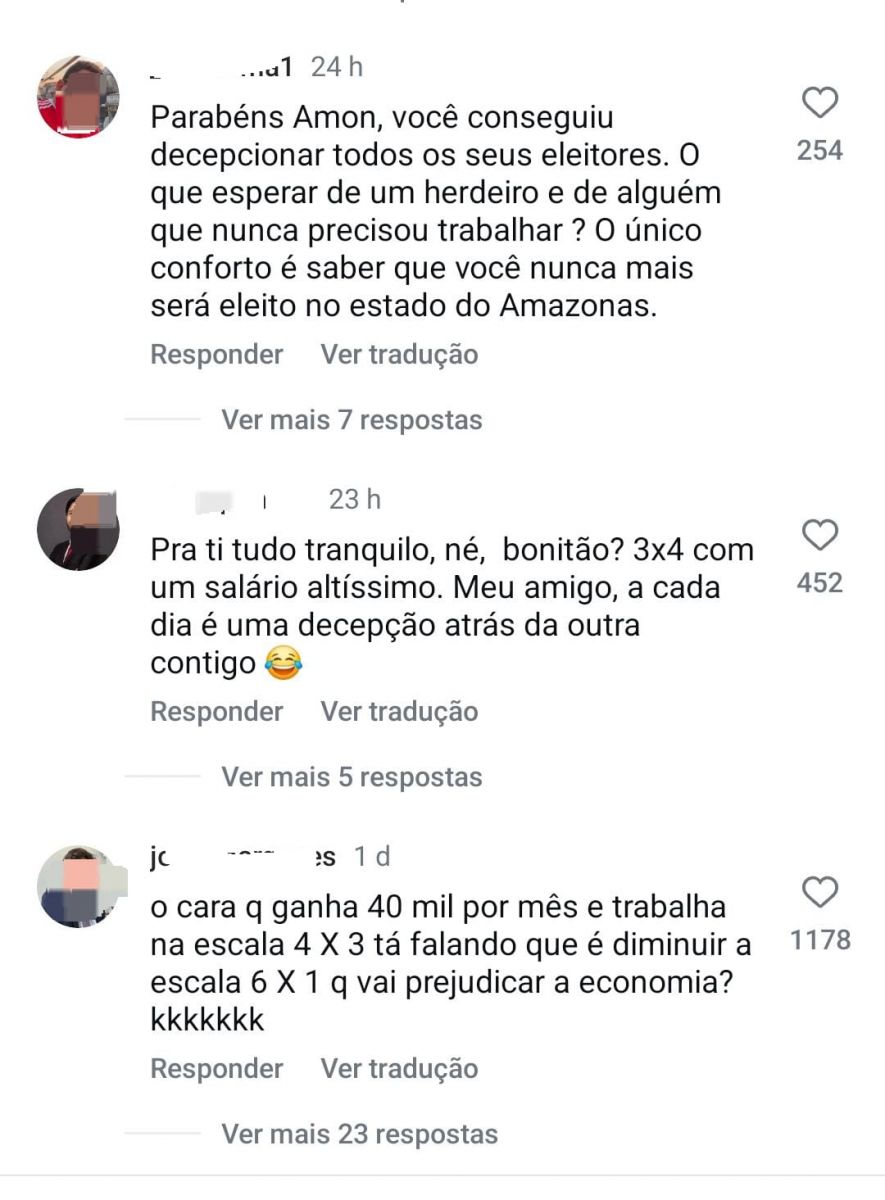Like the comment beginning "Parabéns Amon"

point(820,104)
